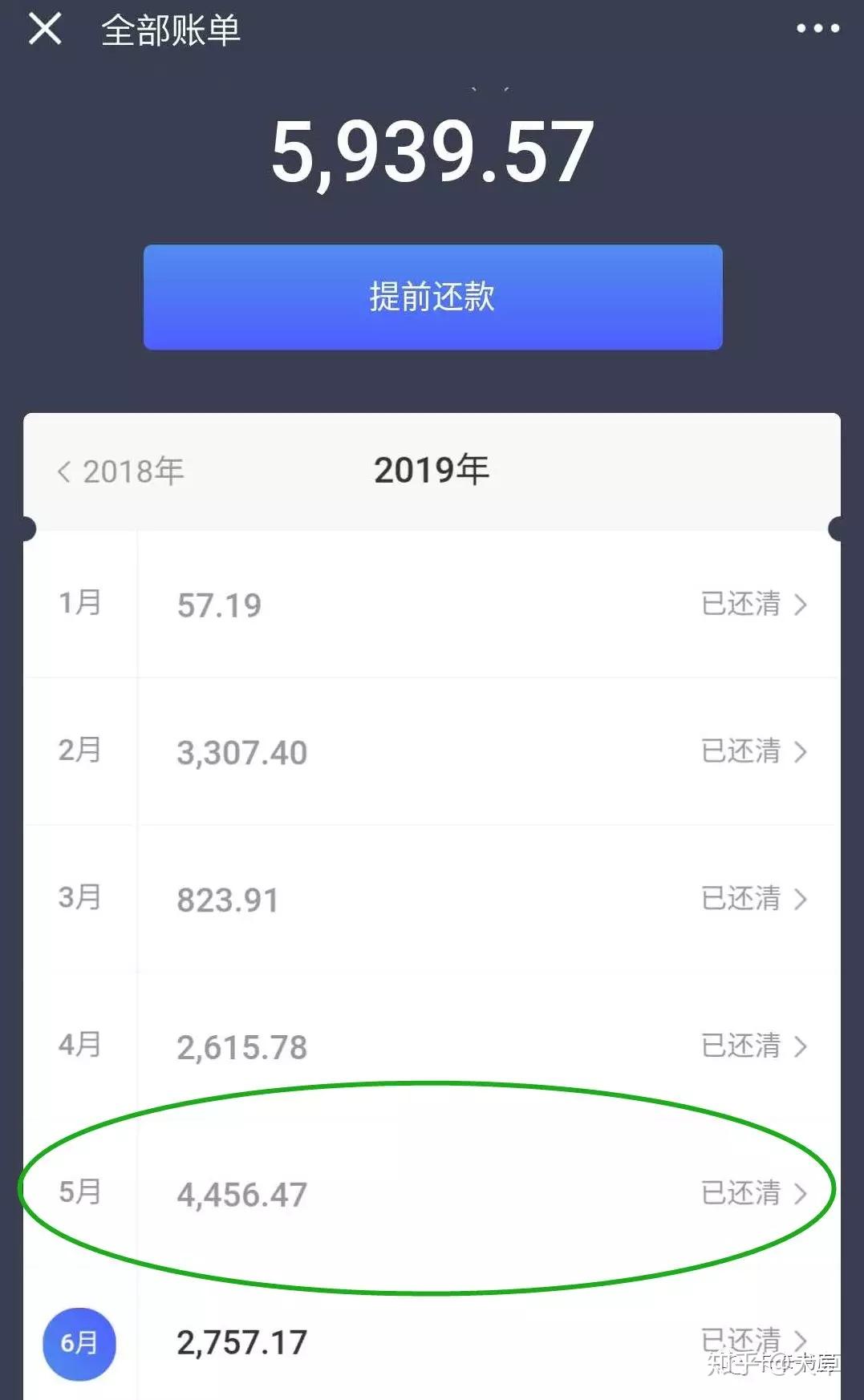Image resolution: width=864 pixels, height=1400 pixels.
Task: Click the total amount 5,939.57
Action: 432,152
